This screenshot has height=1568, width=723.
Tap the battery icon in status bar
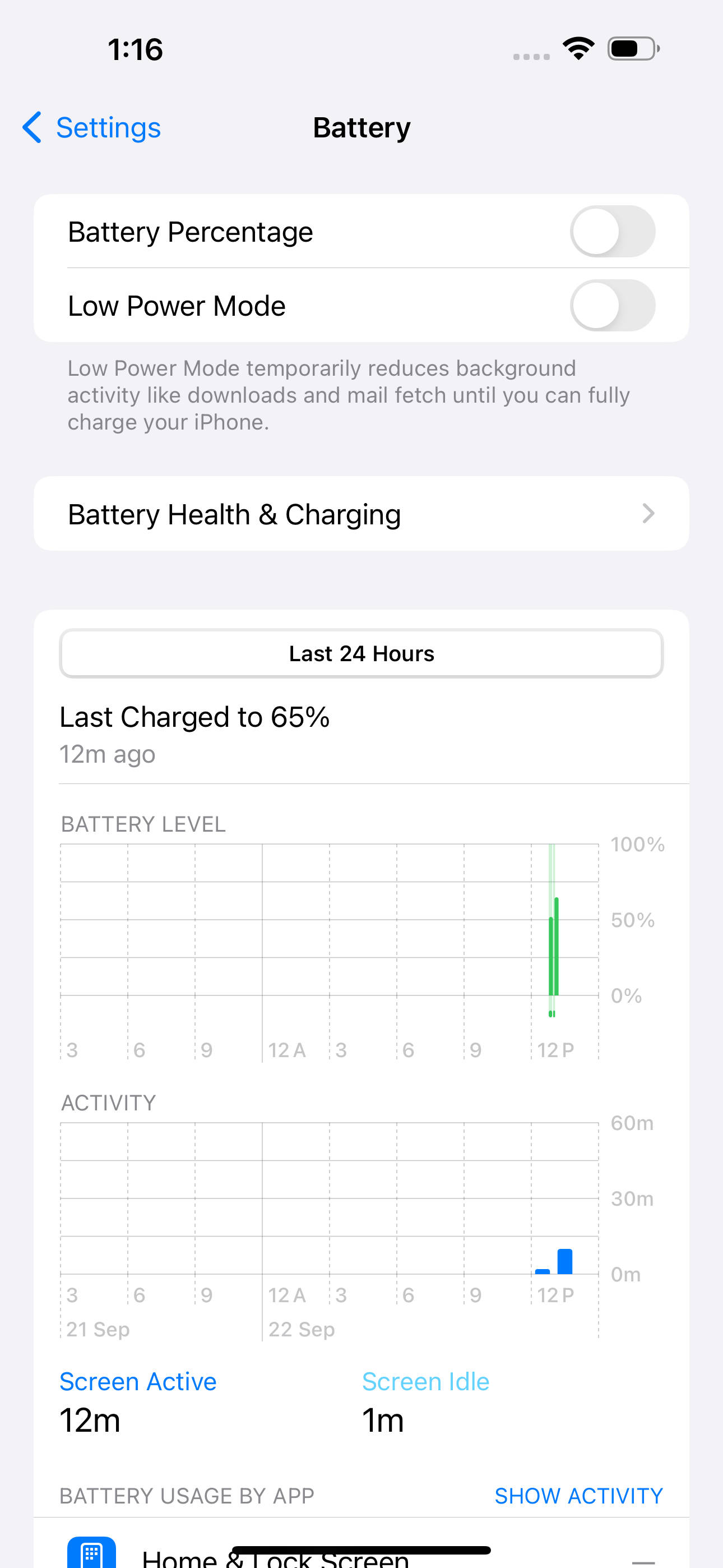pos(631,49)
